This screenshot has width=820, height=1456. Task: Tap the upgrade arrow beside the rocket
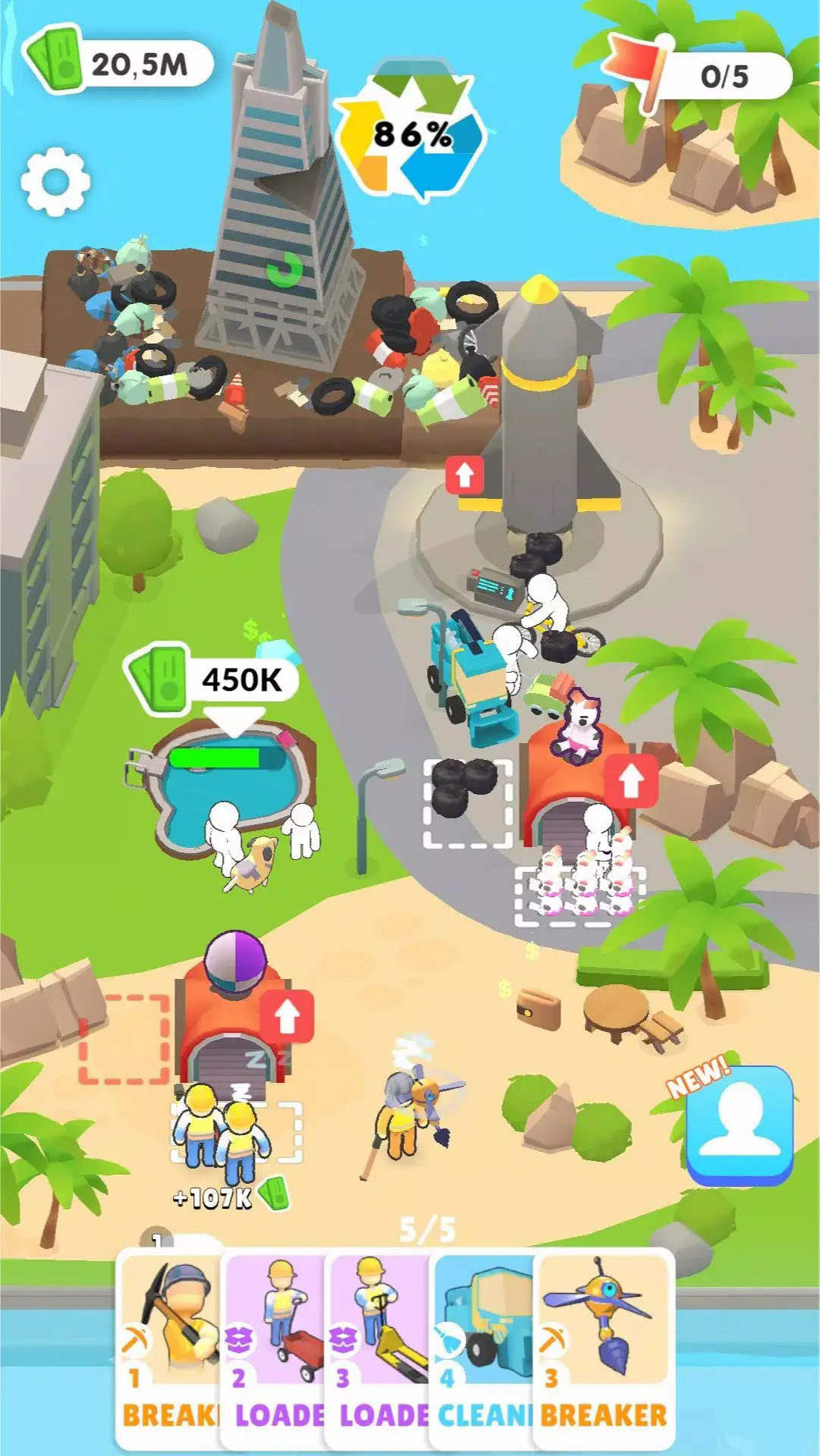coord(464,475)
